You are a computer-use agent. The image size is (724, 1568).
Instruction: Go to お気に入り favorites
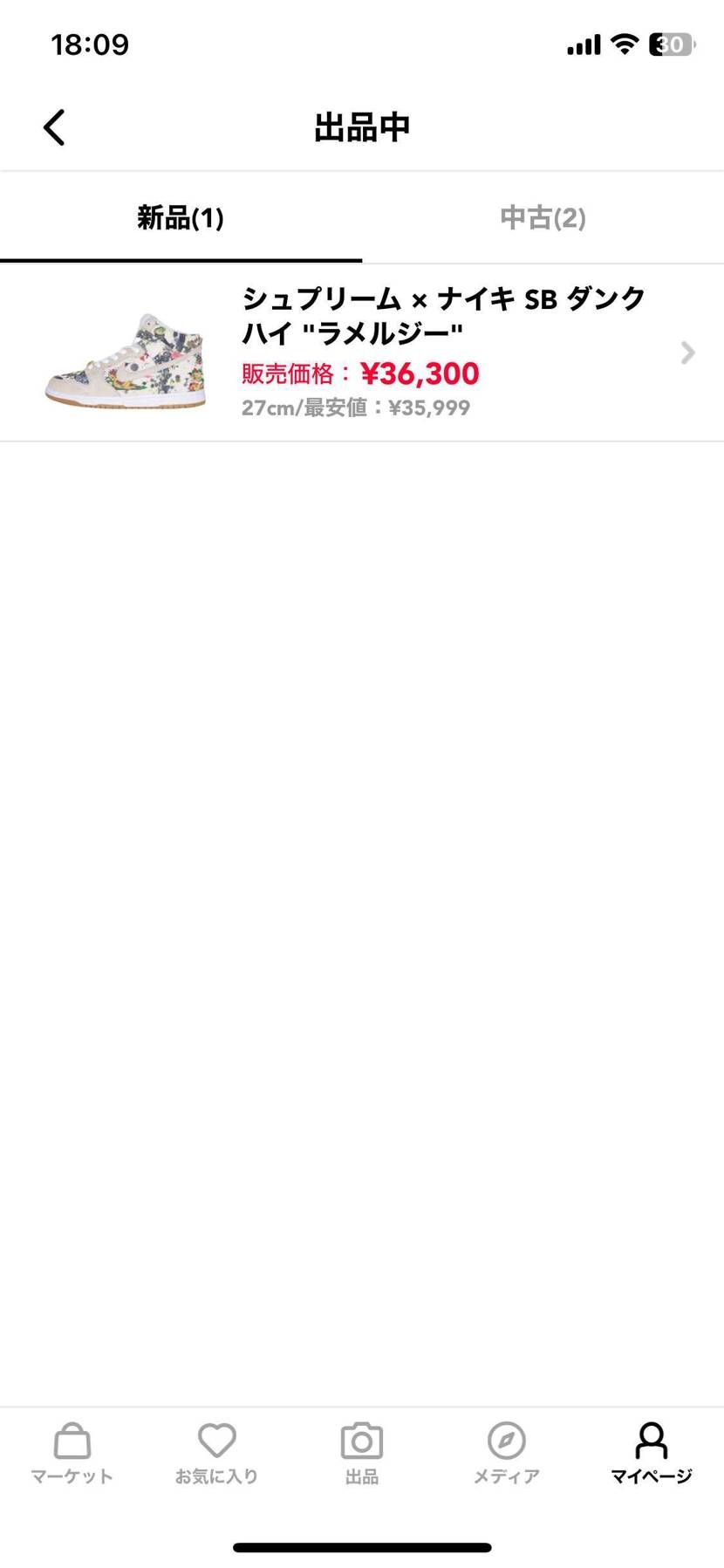[x=217, y=1453]
